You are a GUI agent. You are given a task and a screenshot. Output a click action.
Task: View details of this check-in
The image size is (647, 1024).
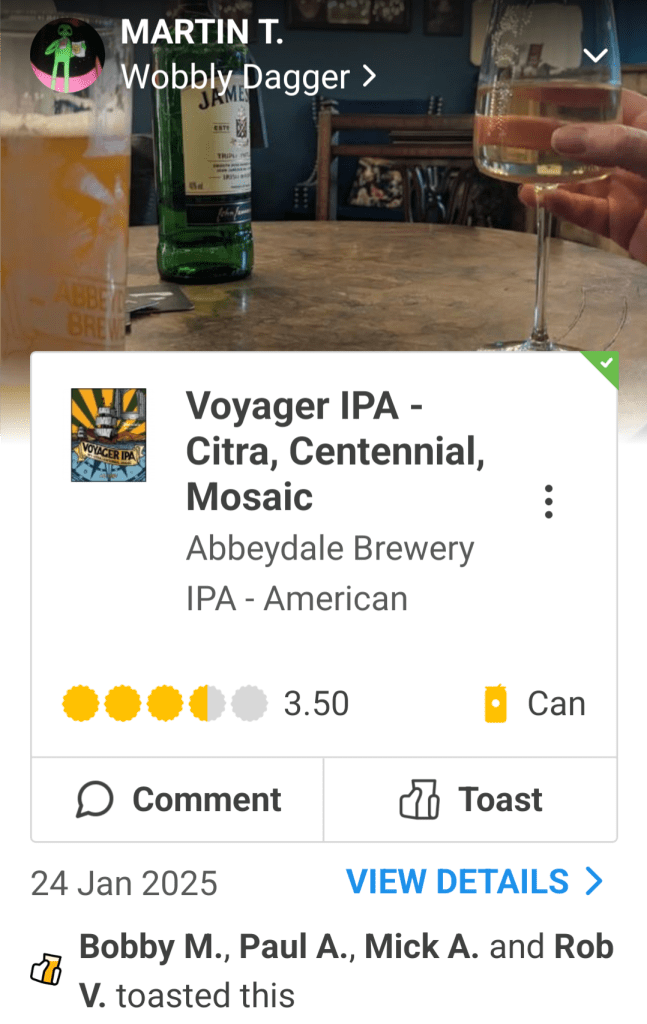tap(474, 882)
